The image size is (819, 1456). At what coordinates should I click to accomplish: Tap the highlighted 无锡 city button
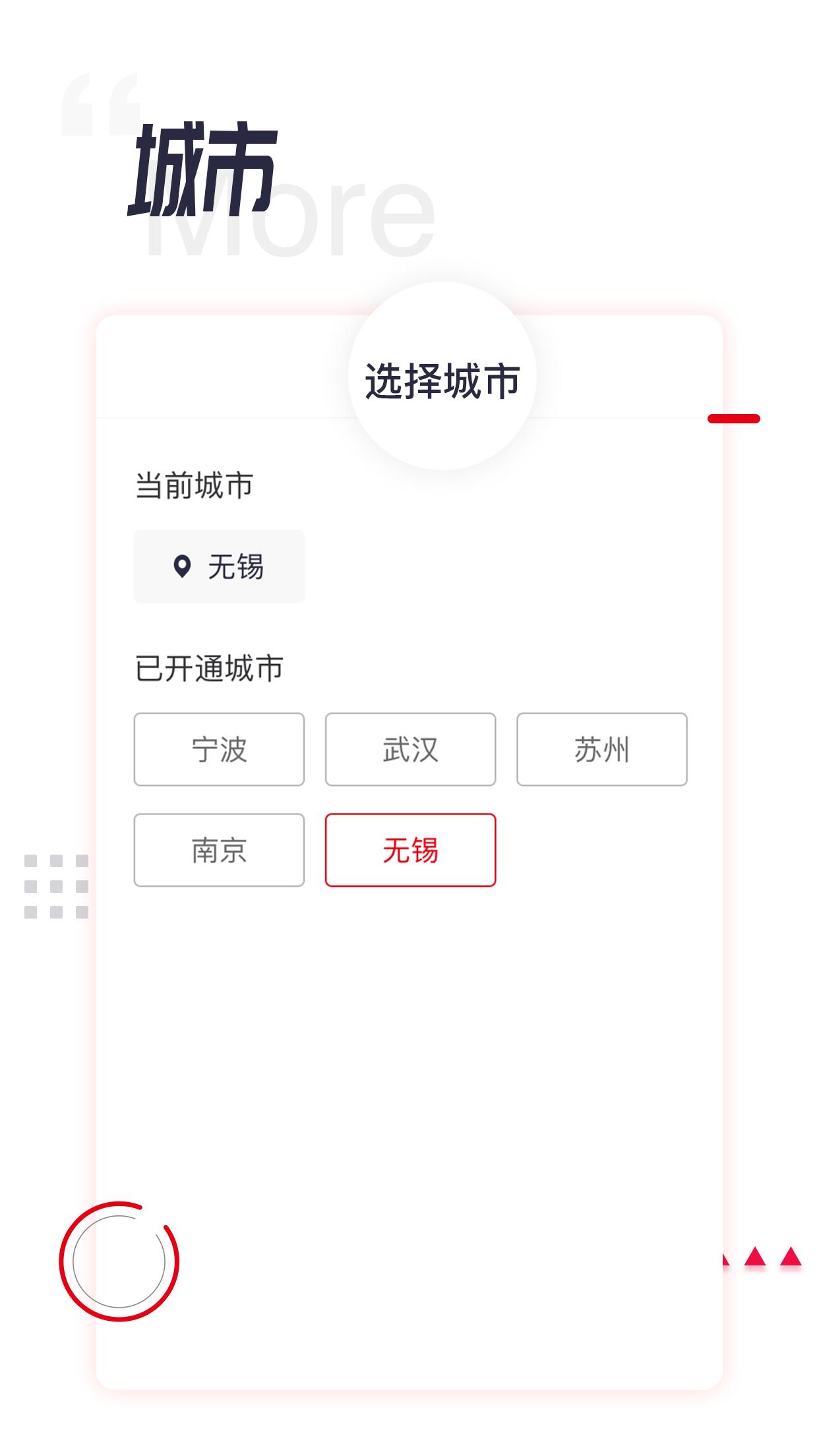coord(410,850)
